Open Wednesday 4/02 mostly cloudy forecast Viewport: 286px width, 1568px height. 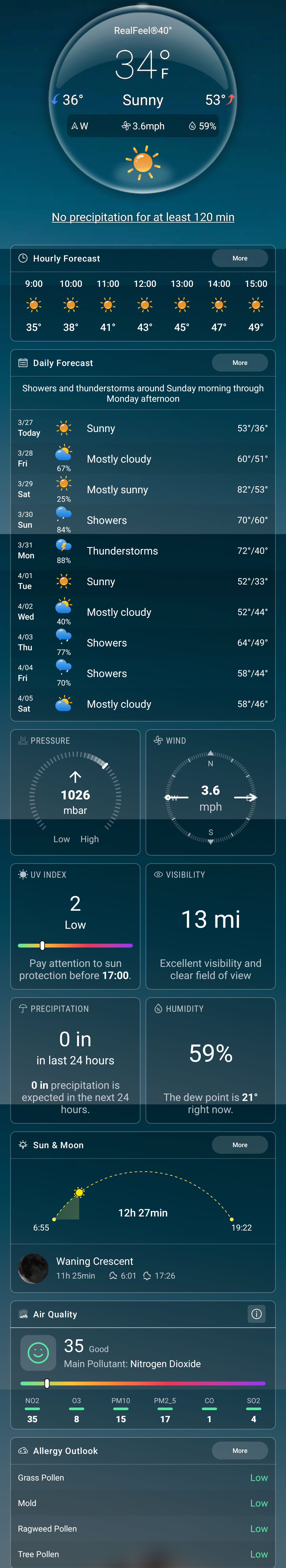pyautogui.click(x=143, y=612)
